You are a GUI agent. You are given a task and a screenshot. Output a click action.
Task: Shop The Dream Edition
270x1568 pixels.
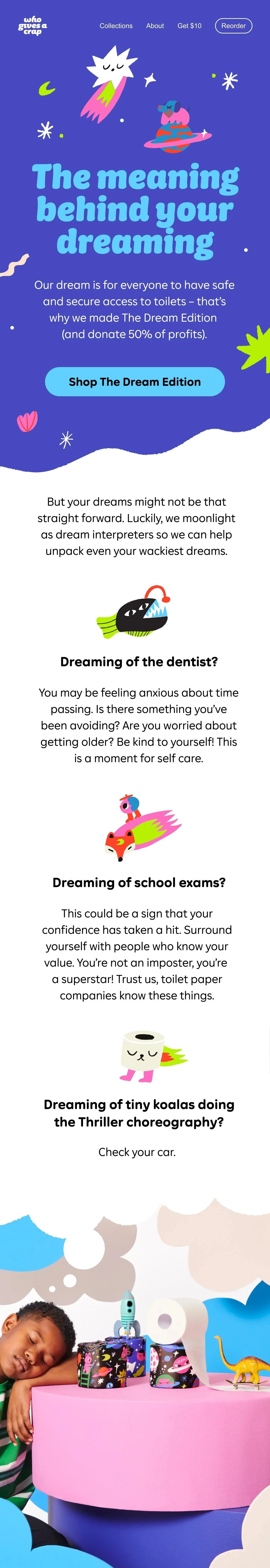135,382
